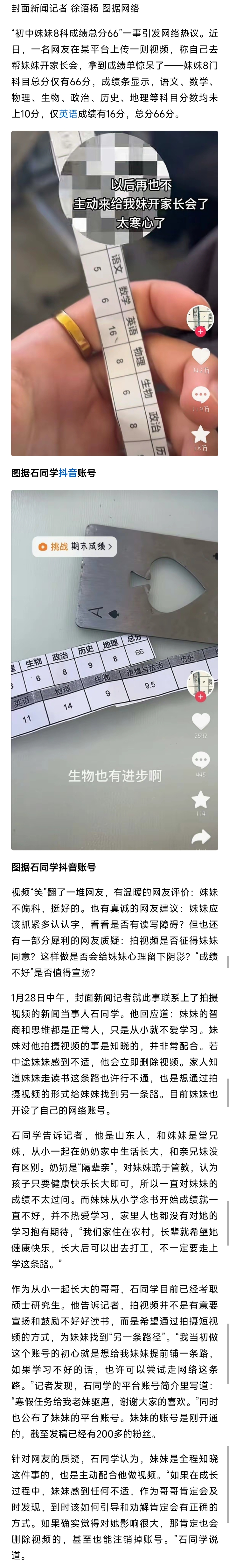Enlarge the image of the score strip held in hand

[114, 293]
